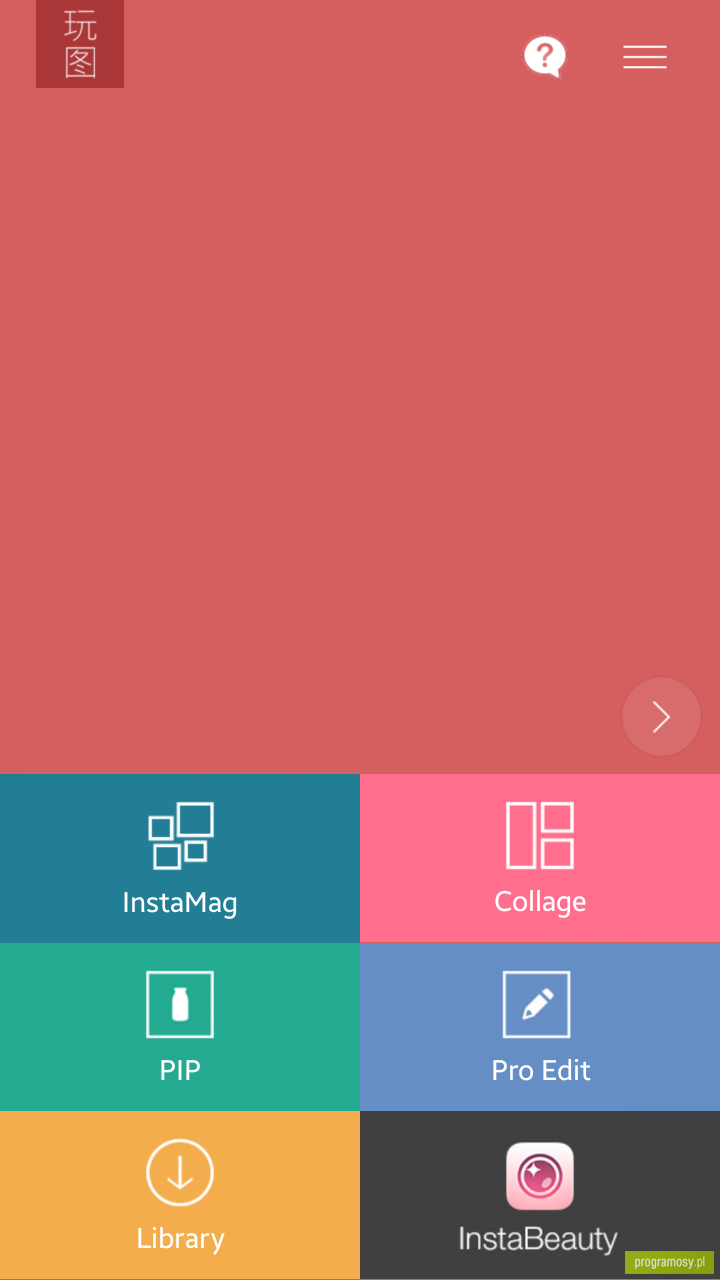Tap the next arrow button
This screenshot has height=1280, width=720.
tap(661, 717)
